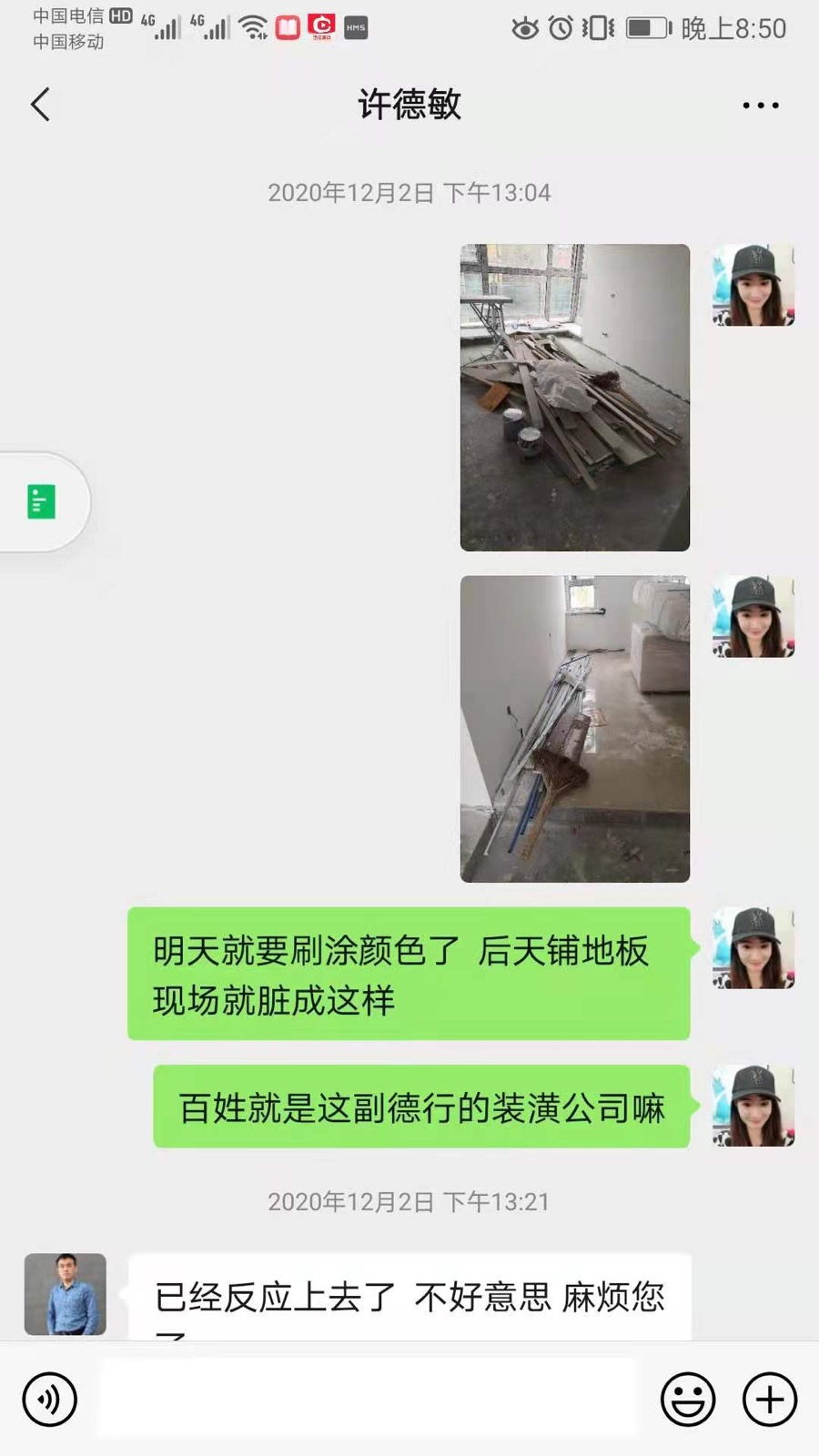This screenshot has width=819, height=1456.
Task: Open the emoji picker
Action: (x=688, y=1399)
